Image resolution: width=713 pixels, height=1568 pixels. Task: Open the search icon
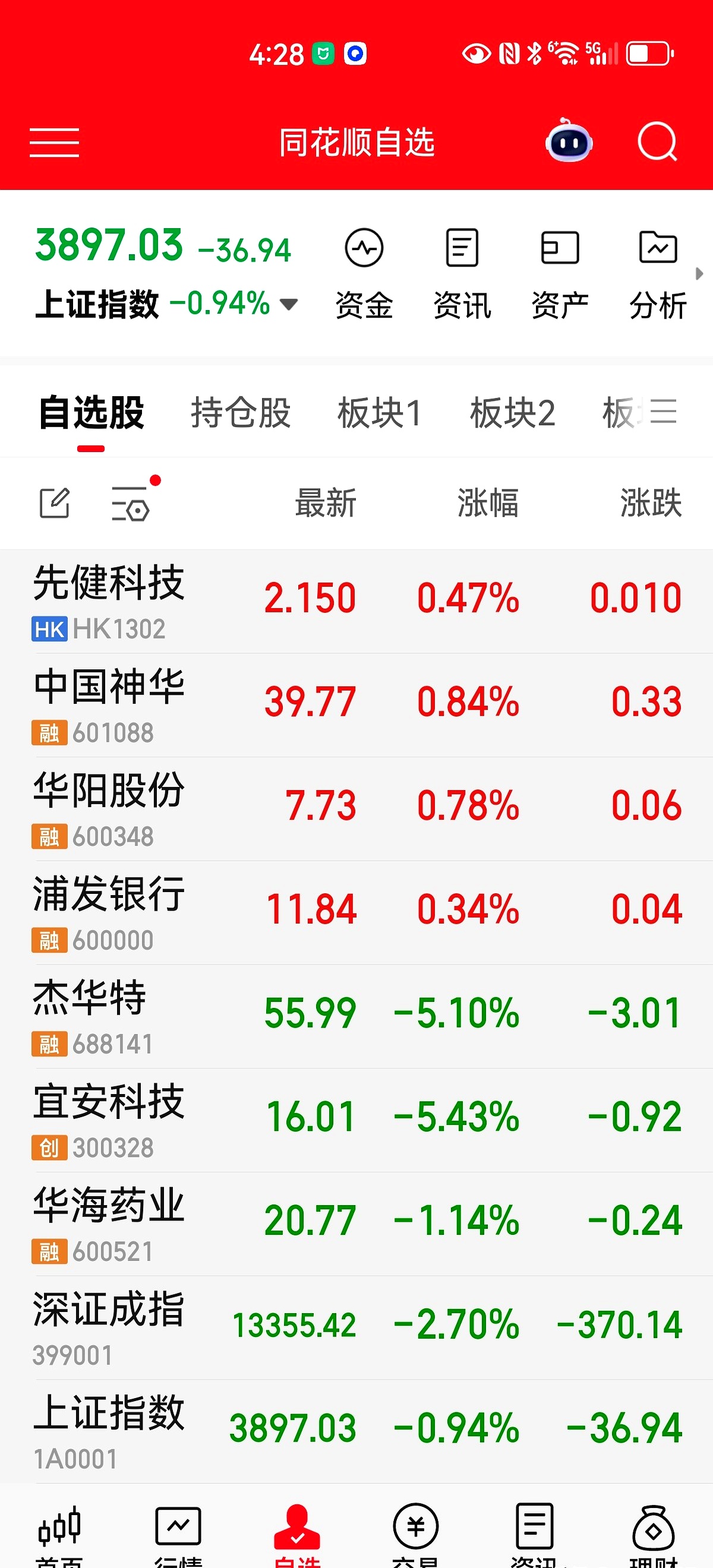(658, 142)
